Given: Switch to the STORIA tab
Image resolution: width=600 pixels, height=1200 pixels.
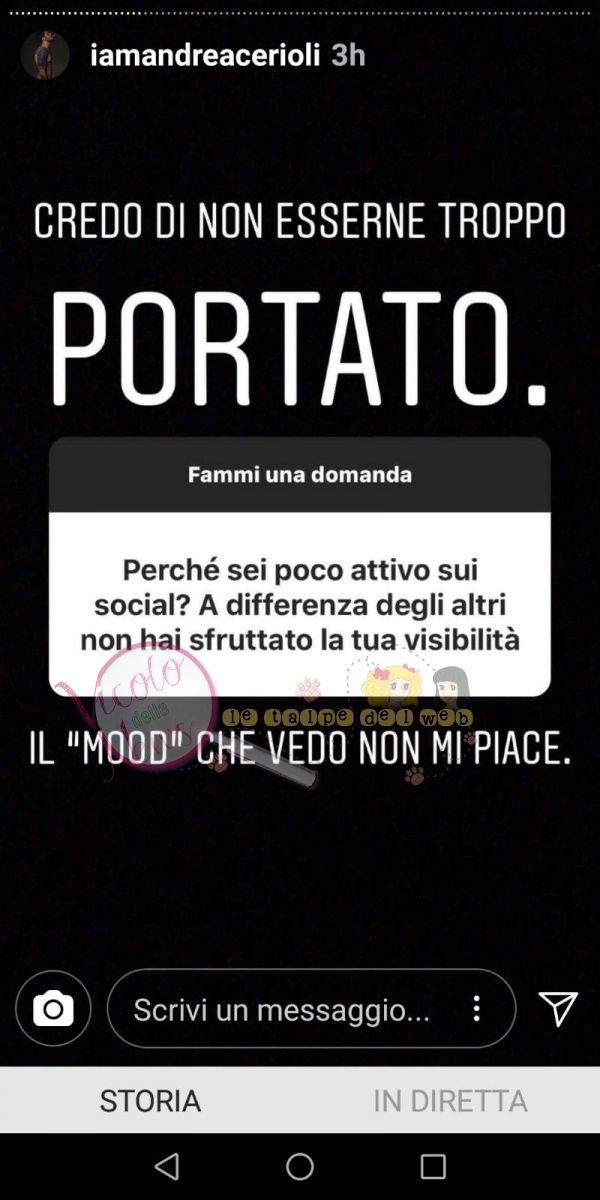Looking at the screenshot, I should [150, 1101].
